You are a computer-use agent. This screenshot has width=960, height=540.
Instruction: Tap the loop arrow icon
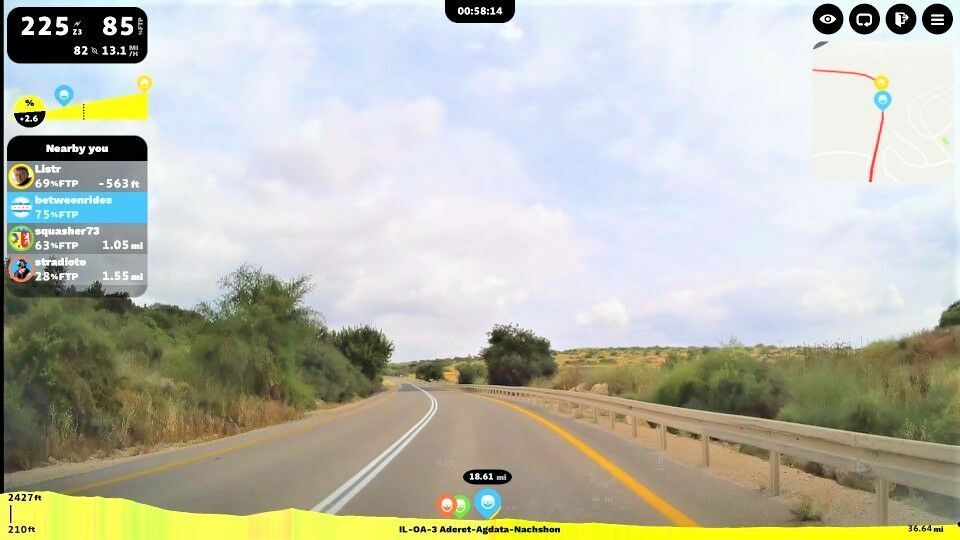(864, 19)
